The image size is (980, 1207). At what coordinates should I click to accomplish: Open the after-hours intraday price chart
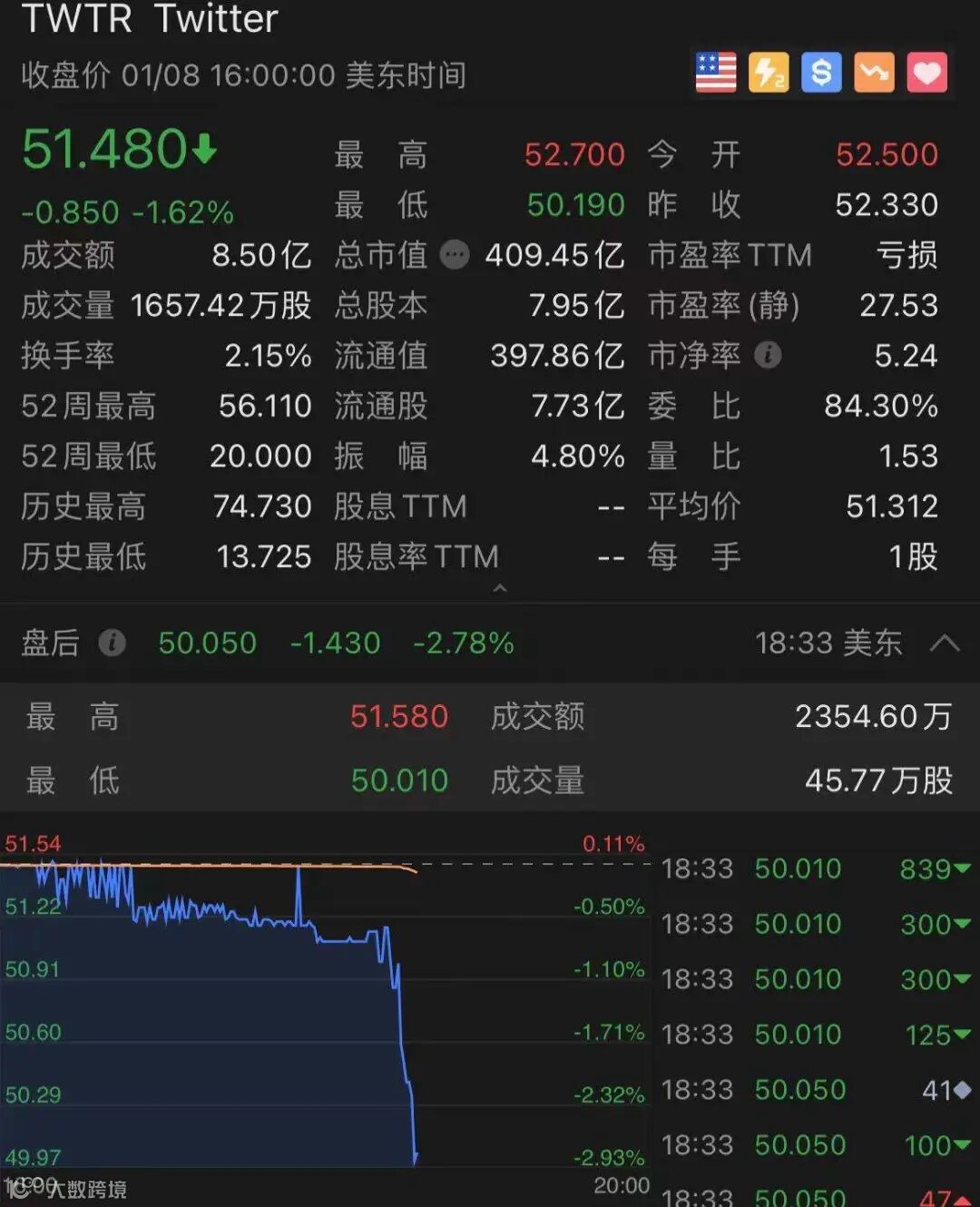327,1007
